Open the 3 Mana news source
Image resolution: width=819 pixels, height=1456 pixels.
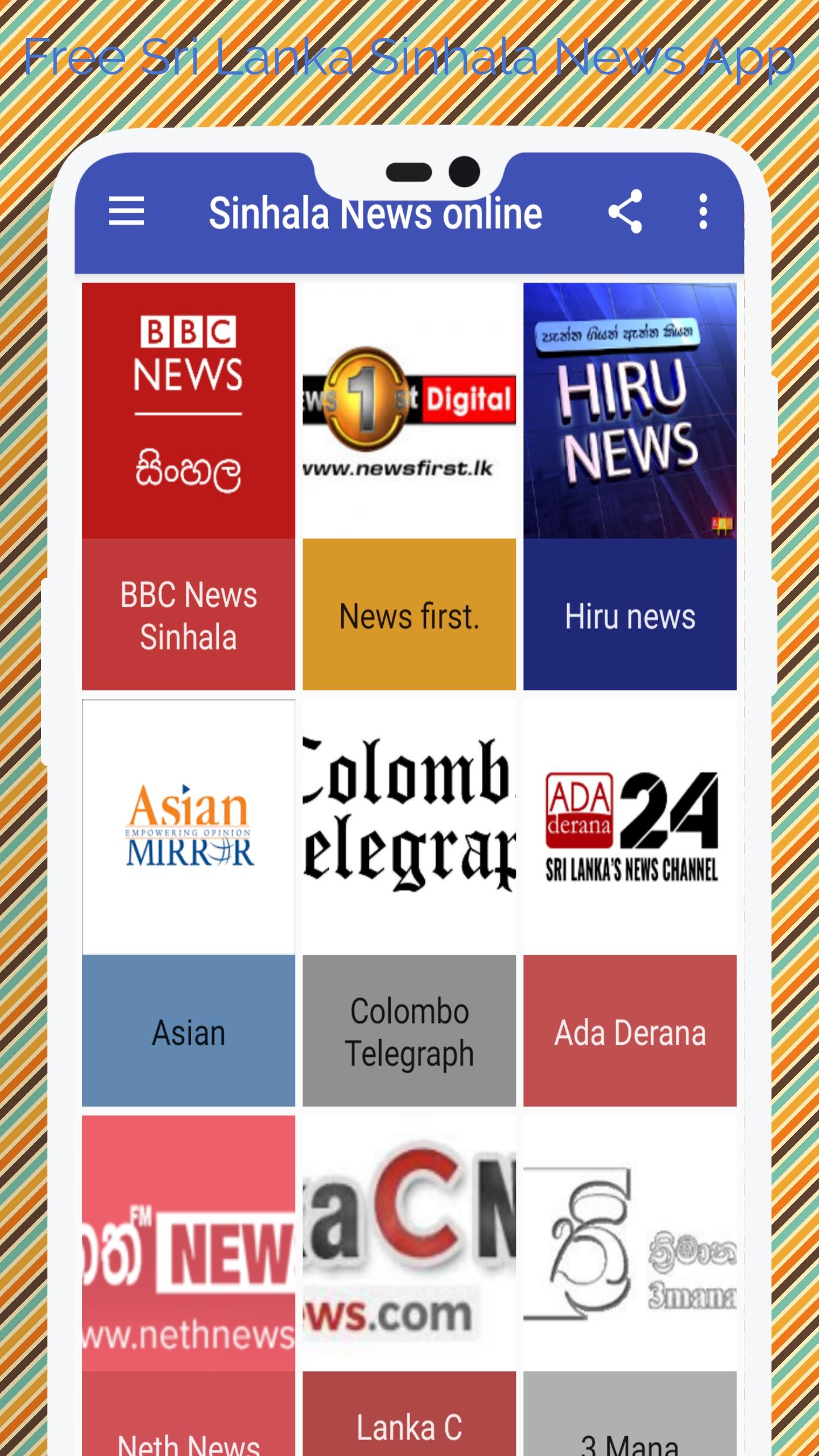[630, 1240]
